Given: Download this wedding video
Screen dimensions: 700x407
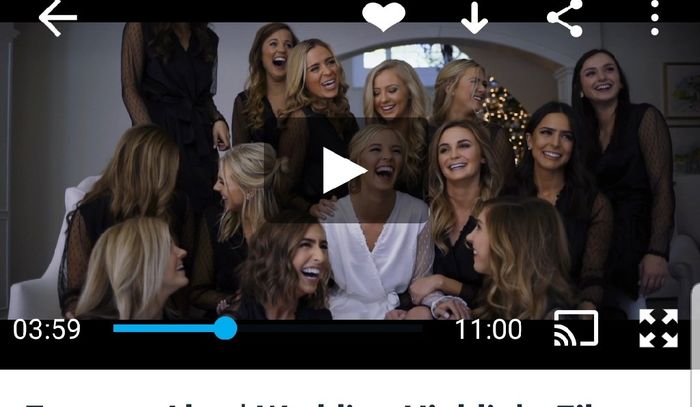Looking at the screenshot, I should [474, 17].
